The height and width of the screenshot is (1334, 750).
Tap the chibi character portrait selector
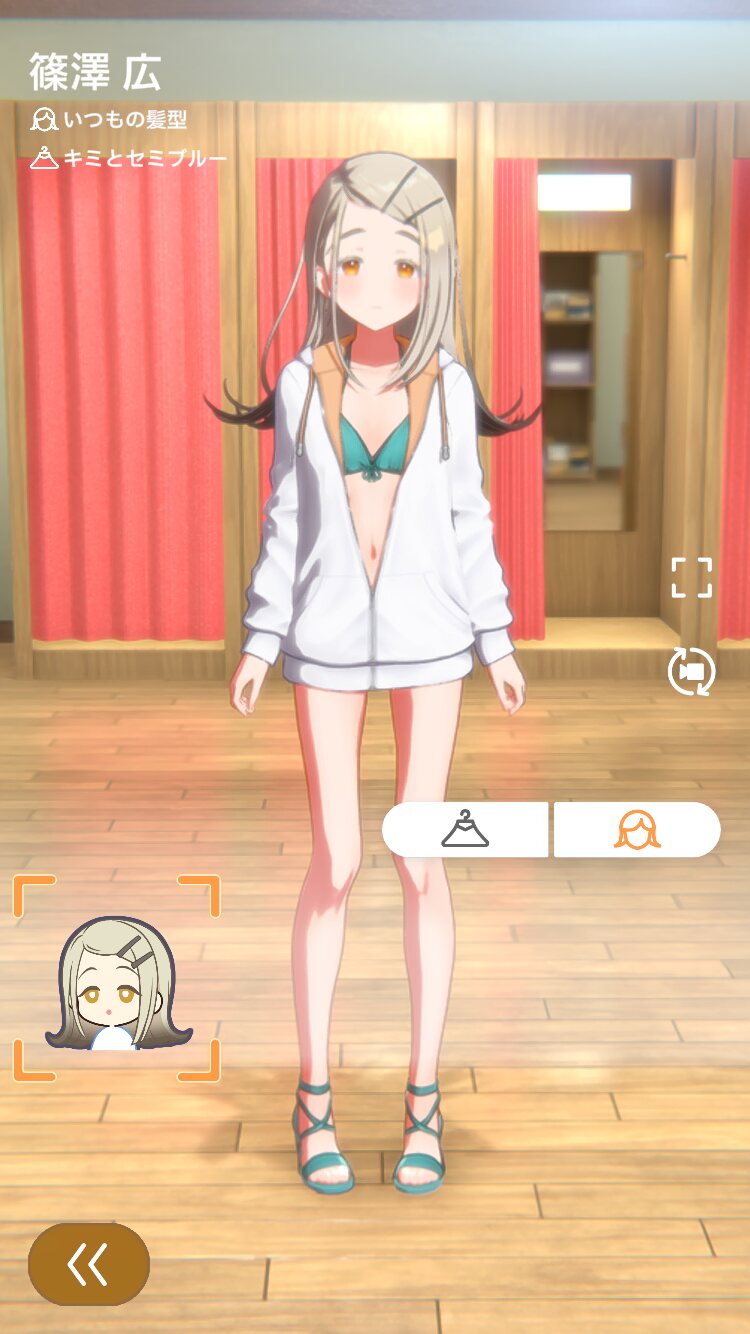[116, 978]
